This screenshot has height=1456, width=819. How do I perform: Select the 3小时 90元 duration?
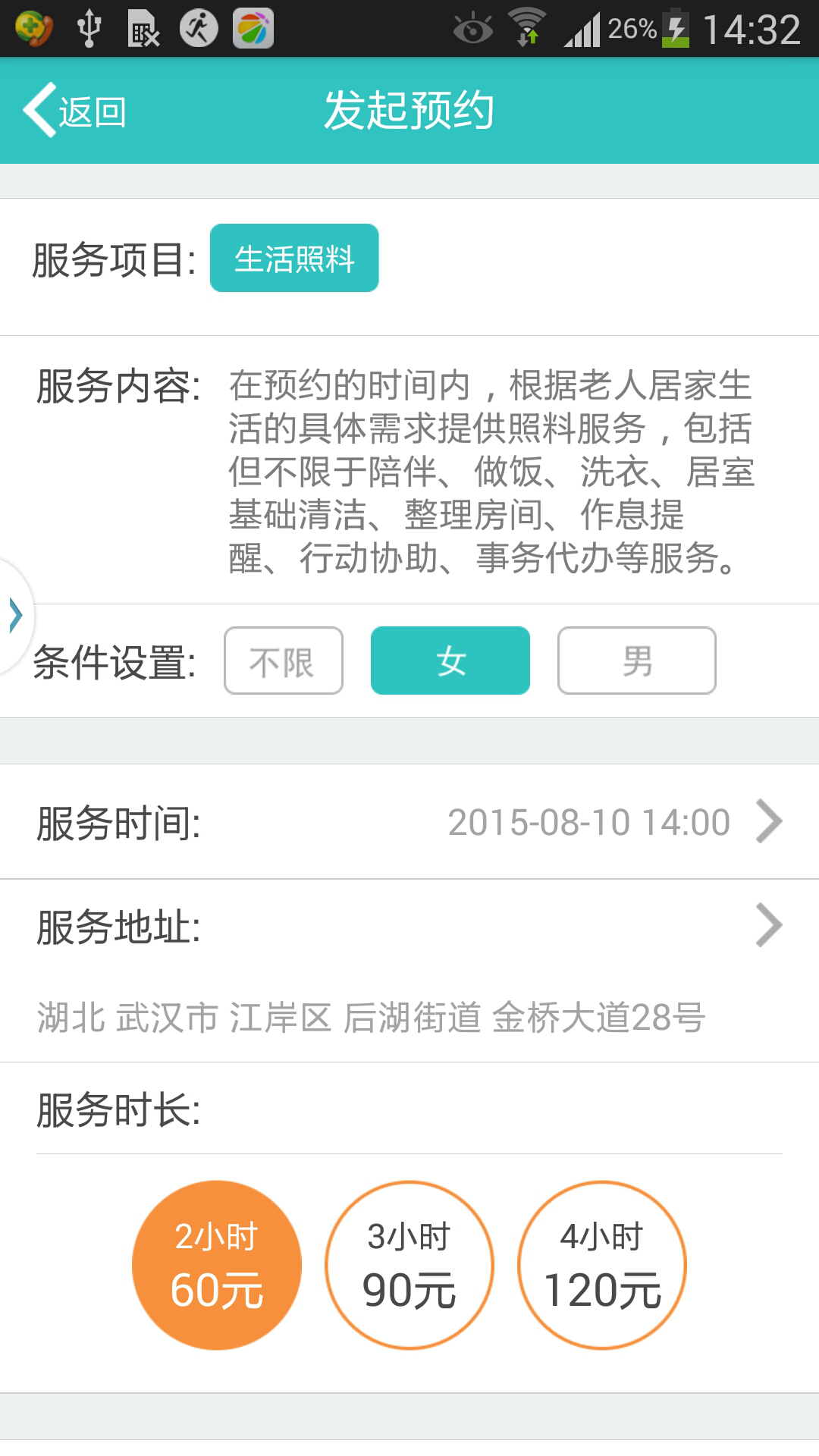click(x=409, y=1265)
